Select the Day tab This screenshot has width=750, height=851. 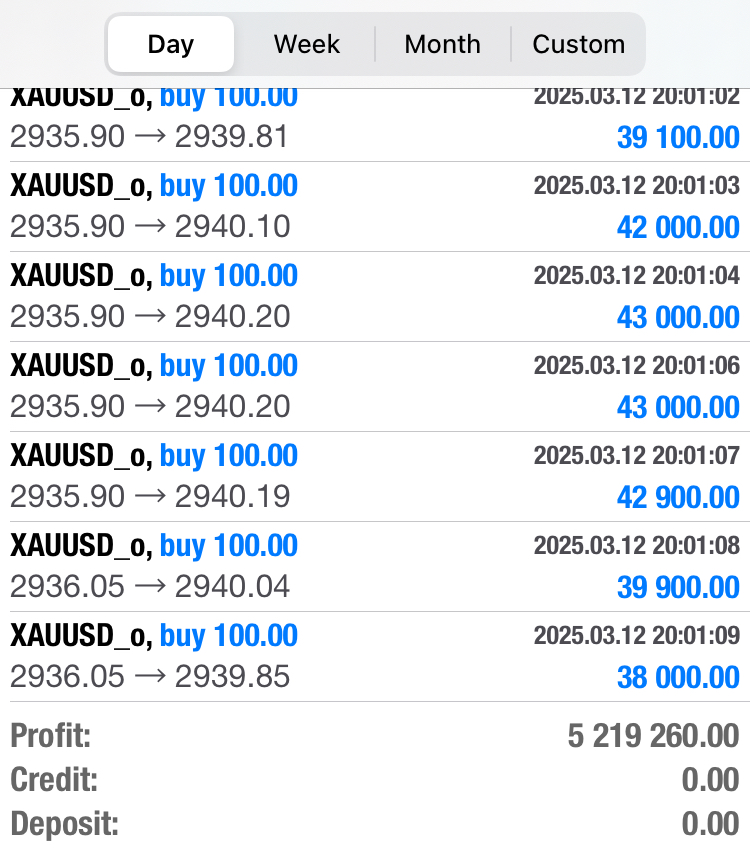pos(171,44)
